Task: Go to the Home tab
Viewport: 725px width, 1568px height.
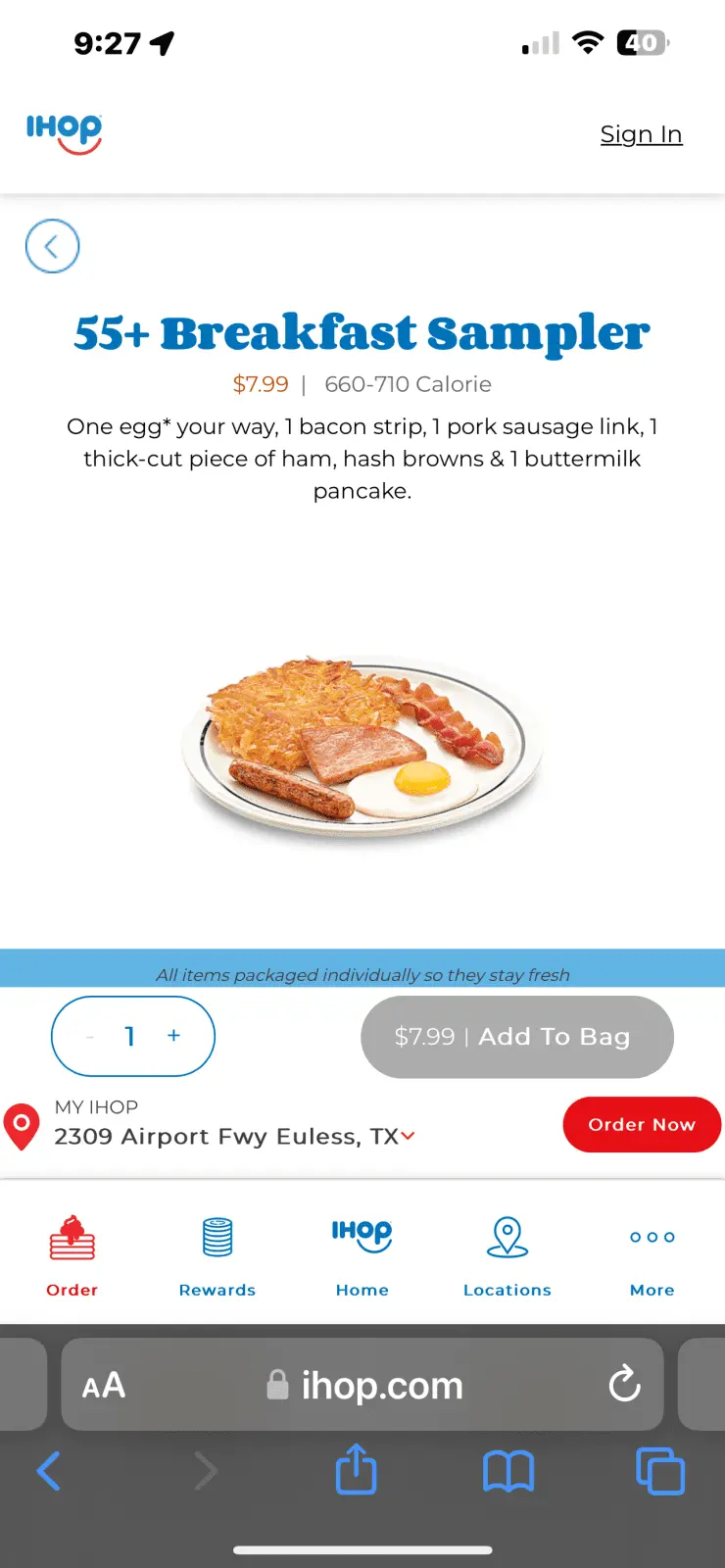Action: click(x=362, y=1256)
